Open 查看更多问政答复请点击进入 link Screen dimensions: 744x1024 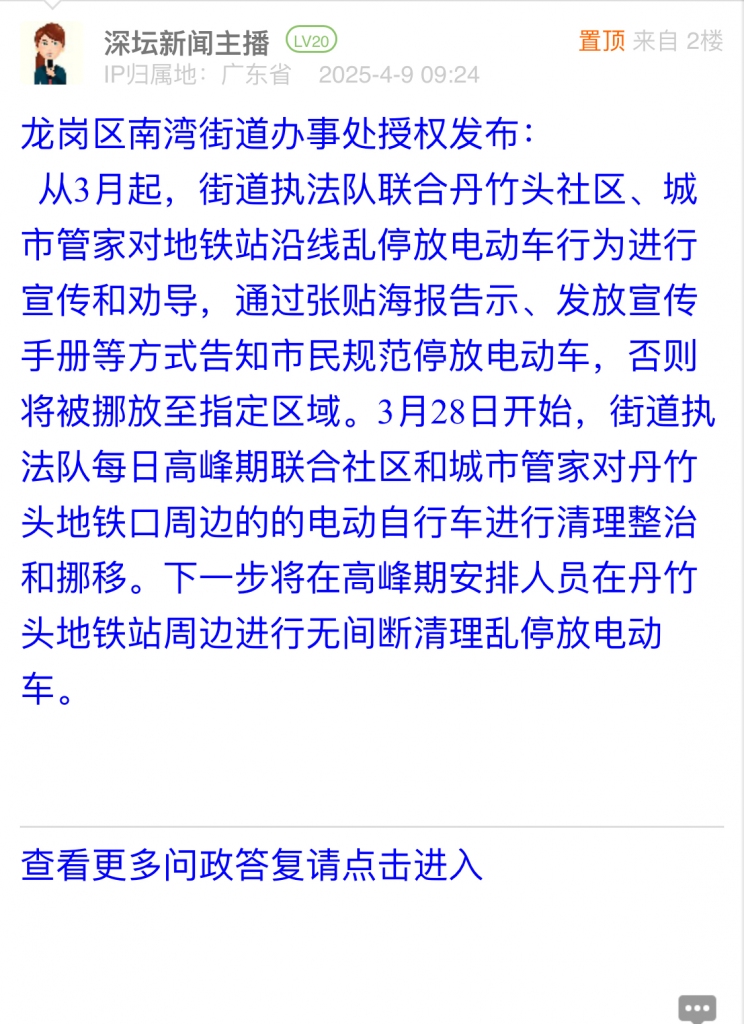tap(252, 866)
